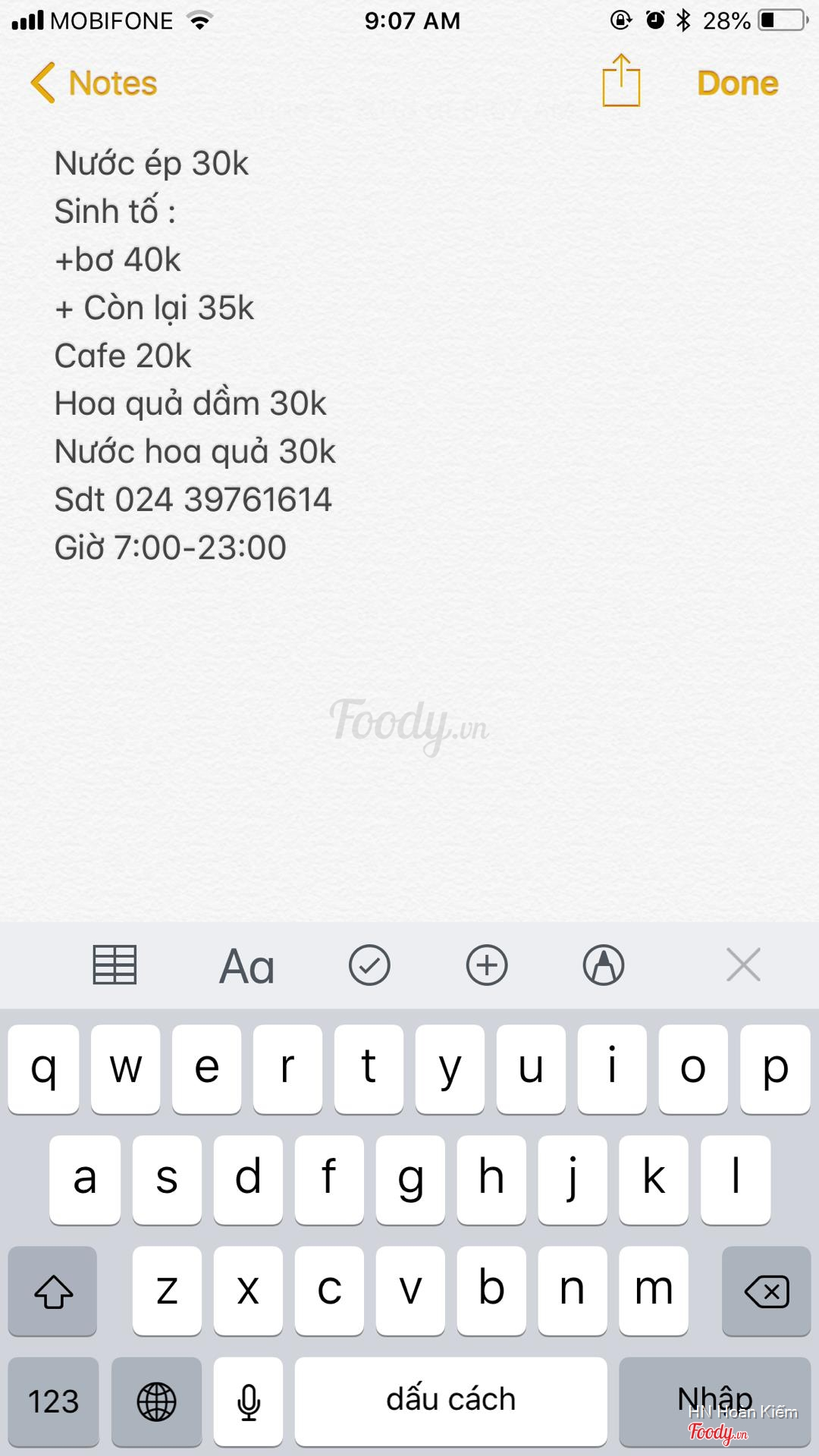Start dictation with the microphone key

[248, 1401]
